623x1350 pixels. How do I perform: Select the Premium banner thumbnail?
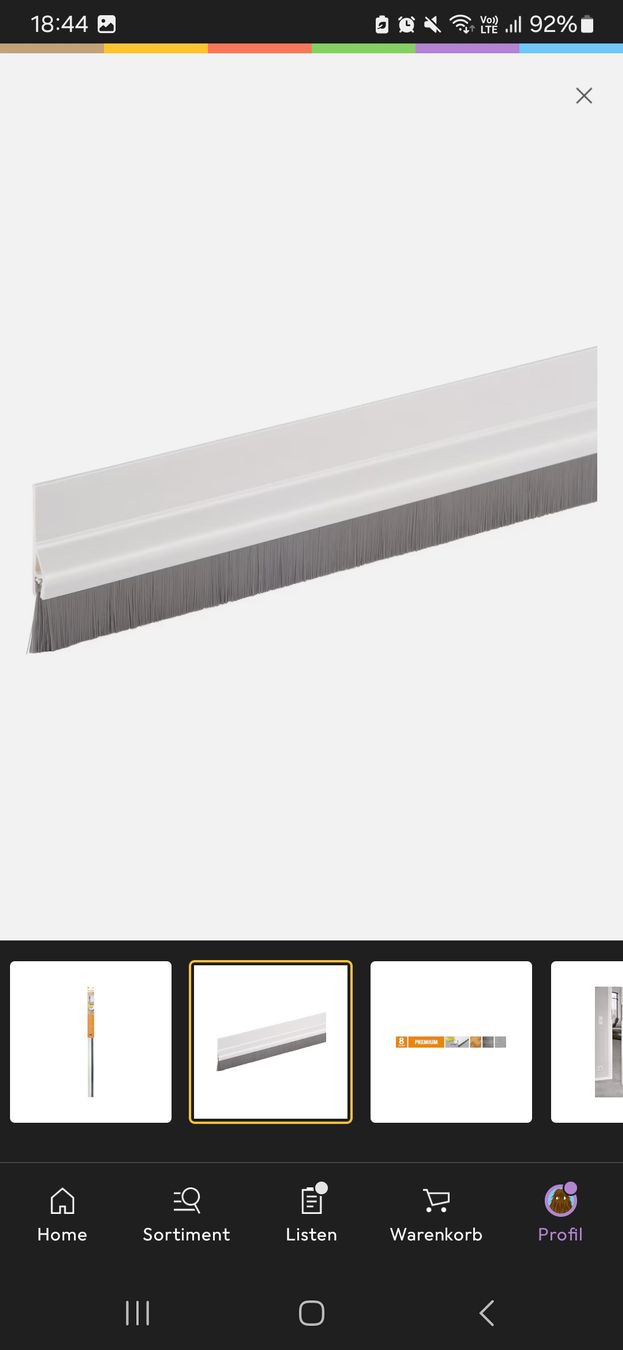tap(451, 1042)
